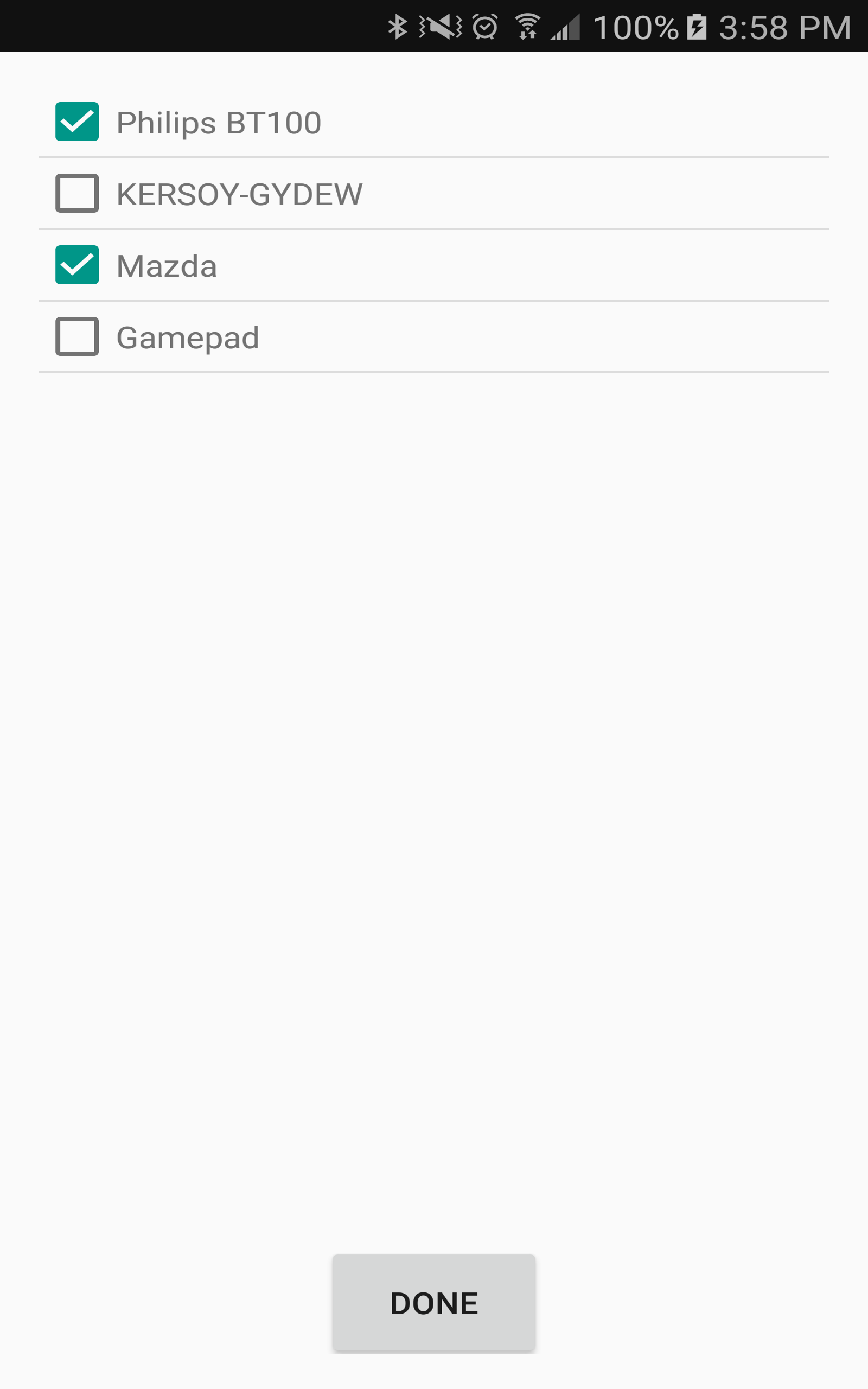Tap the alarm clock icon in status bar

point(485,26)
